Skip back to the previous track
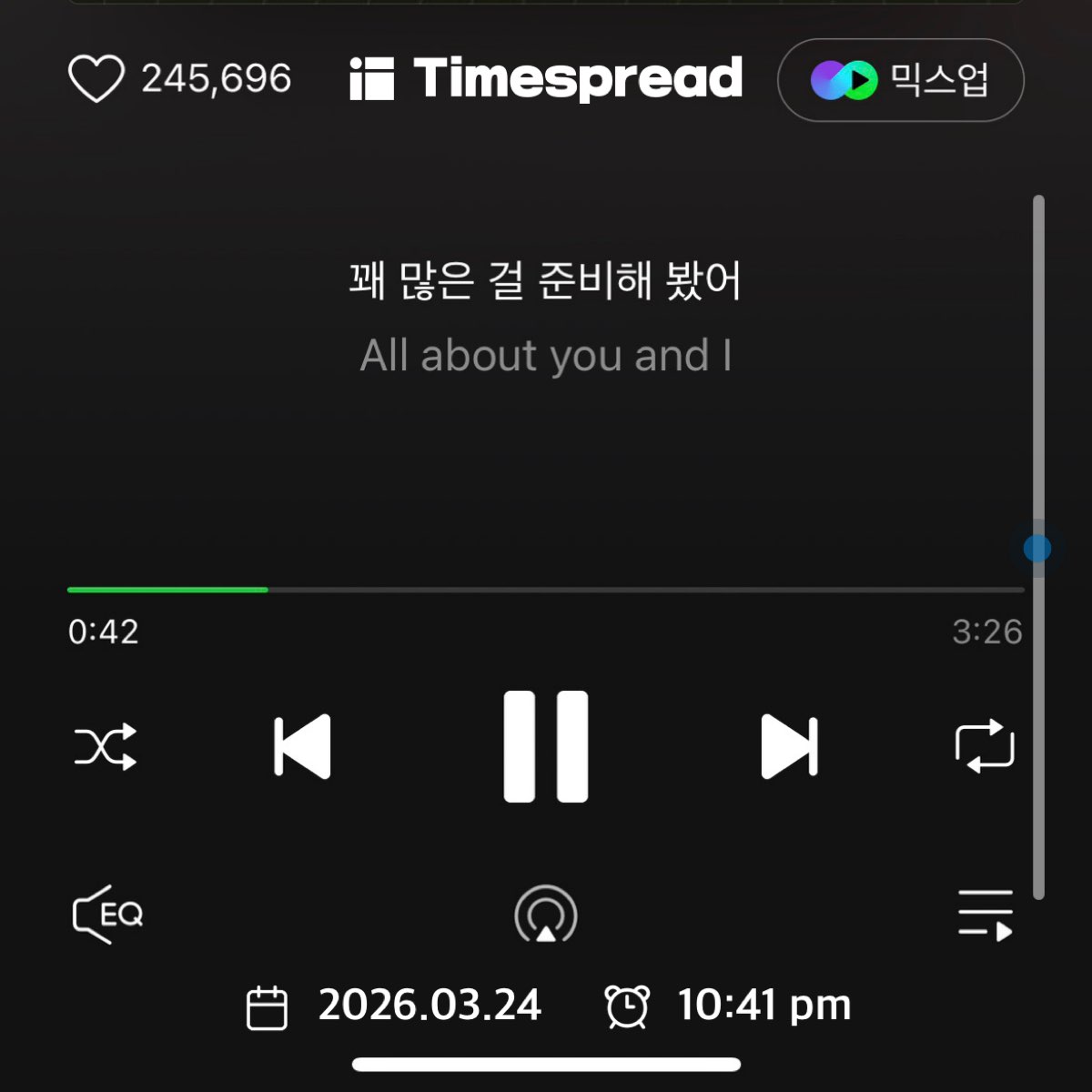 pos(302,747)
